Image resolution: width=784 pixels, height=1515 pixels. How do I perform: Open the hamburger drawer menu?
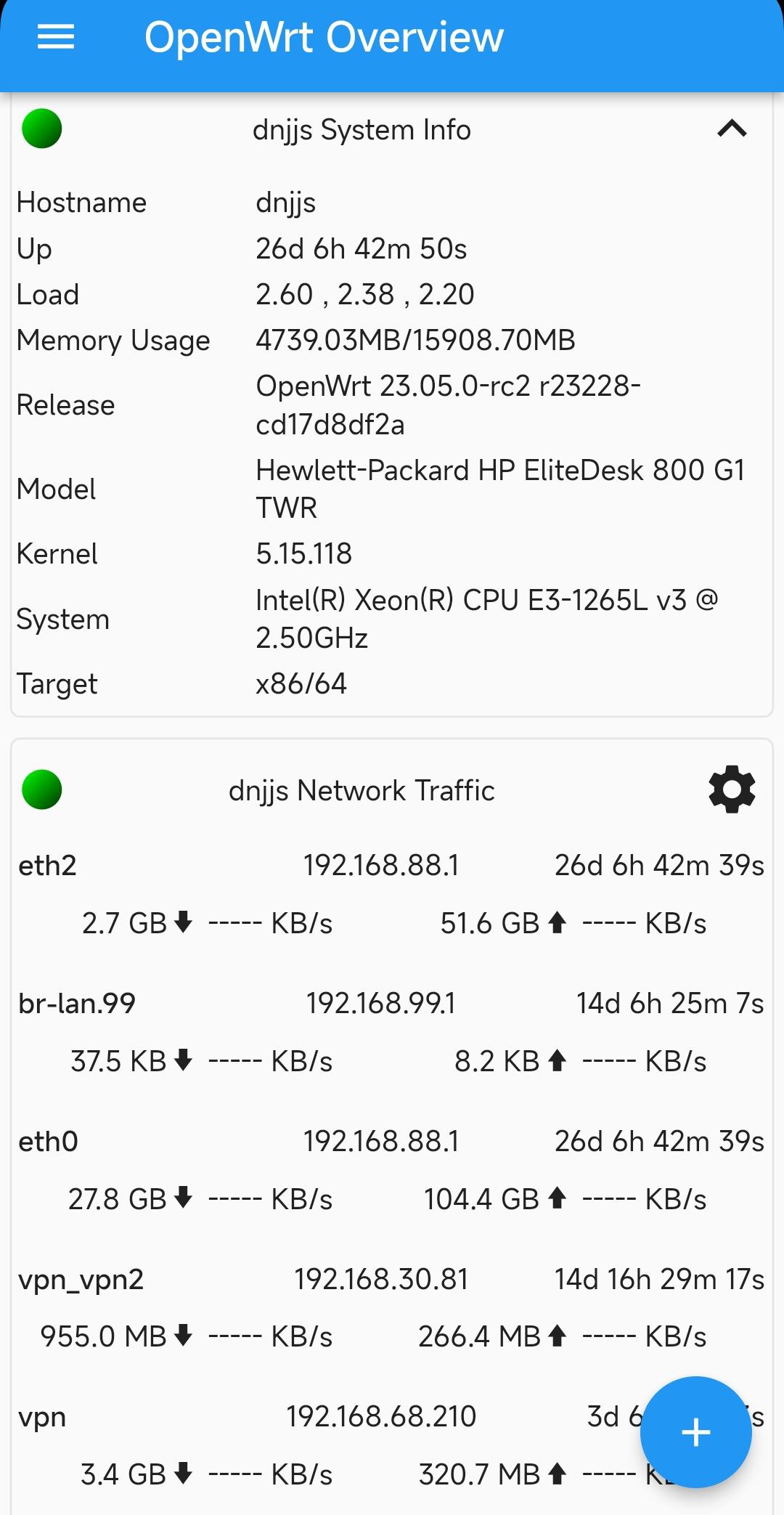tap(56, 37)
